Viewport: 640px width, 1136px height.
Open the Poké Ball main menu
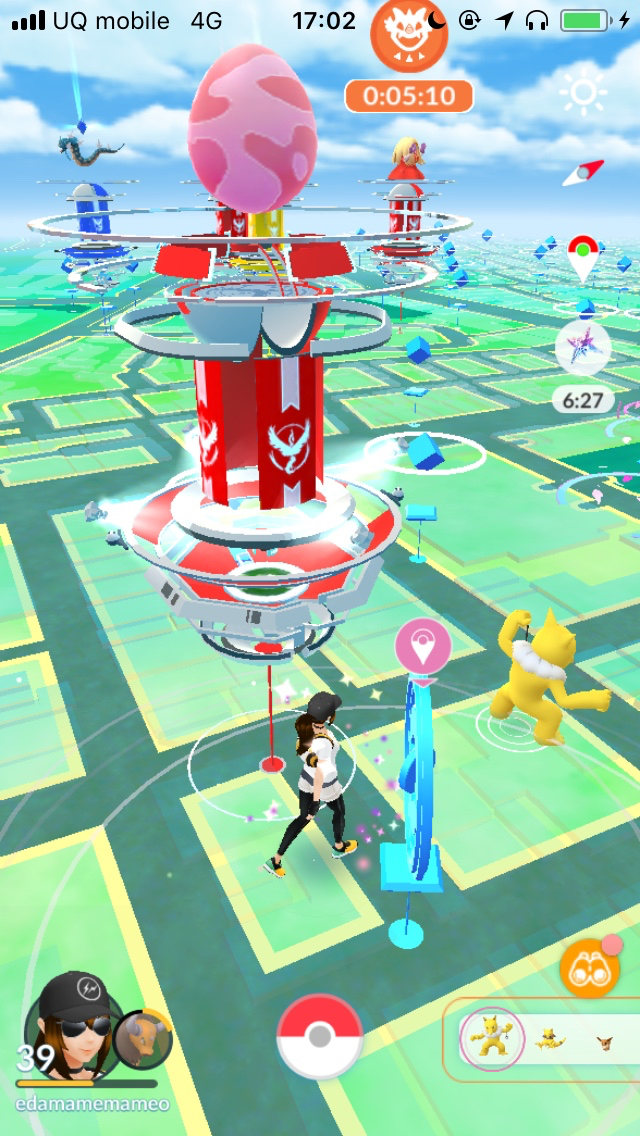pyautogui.click(x=319, y=1037)
